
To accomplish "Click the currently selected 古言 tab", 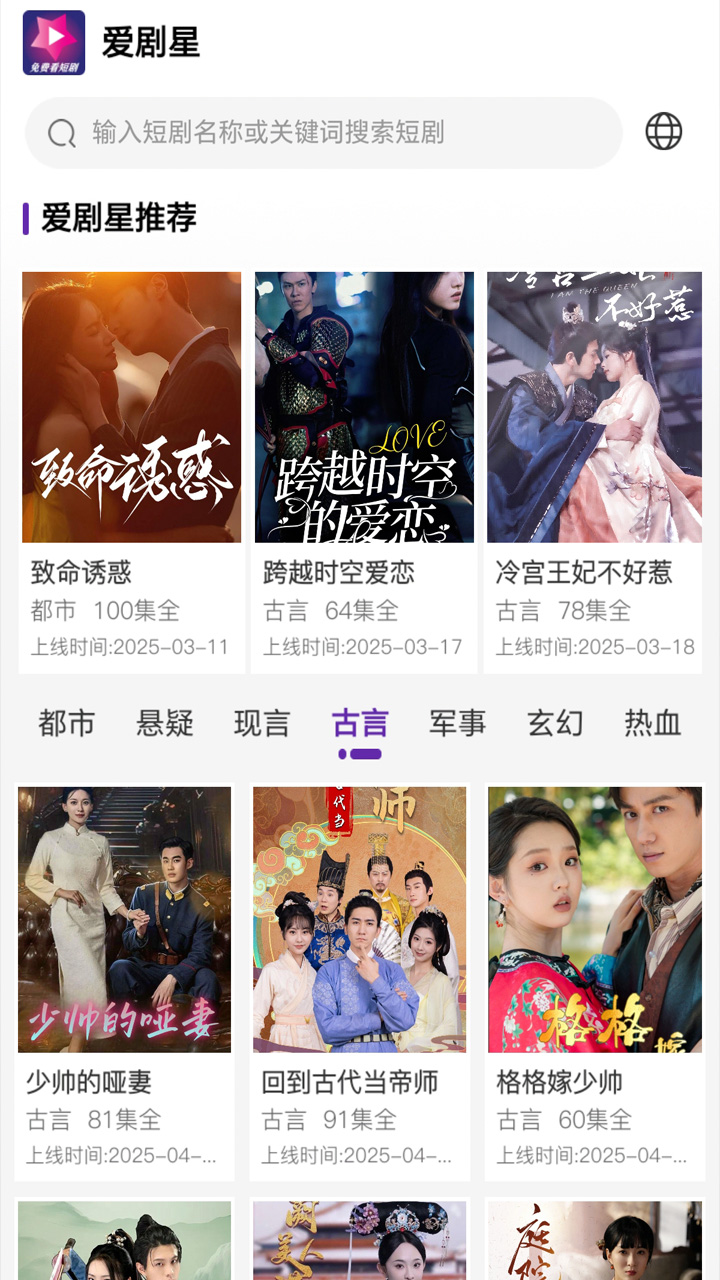I will pyautogui.click(x=362, y=723).
